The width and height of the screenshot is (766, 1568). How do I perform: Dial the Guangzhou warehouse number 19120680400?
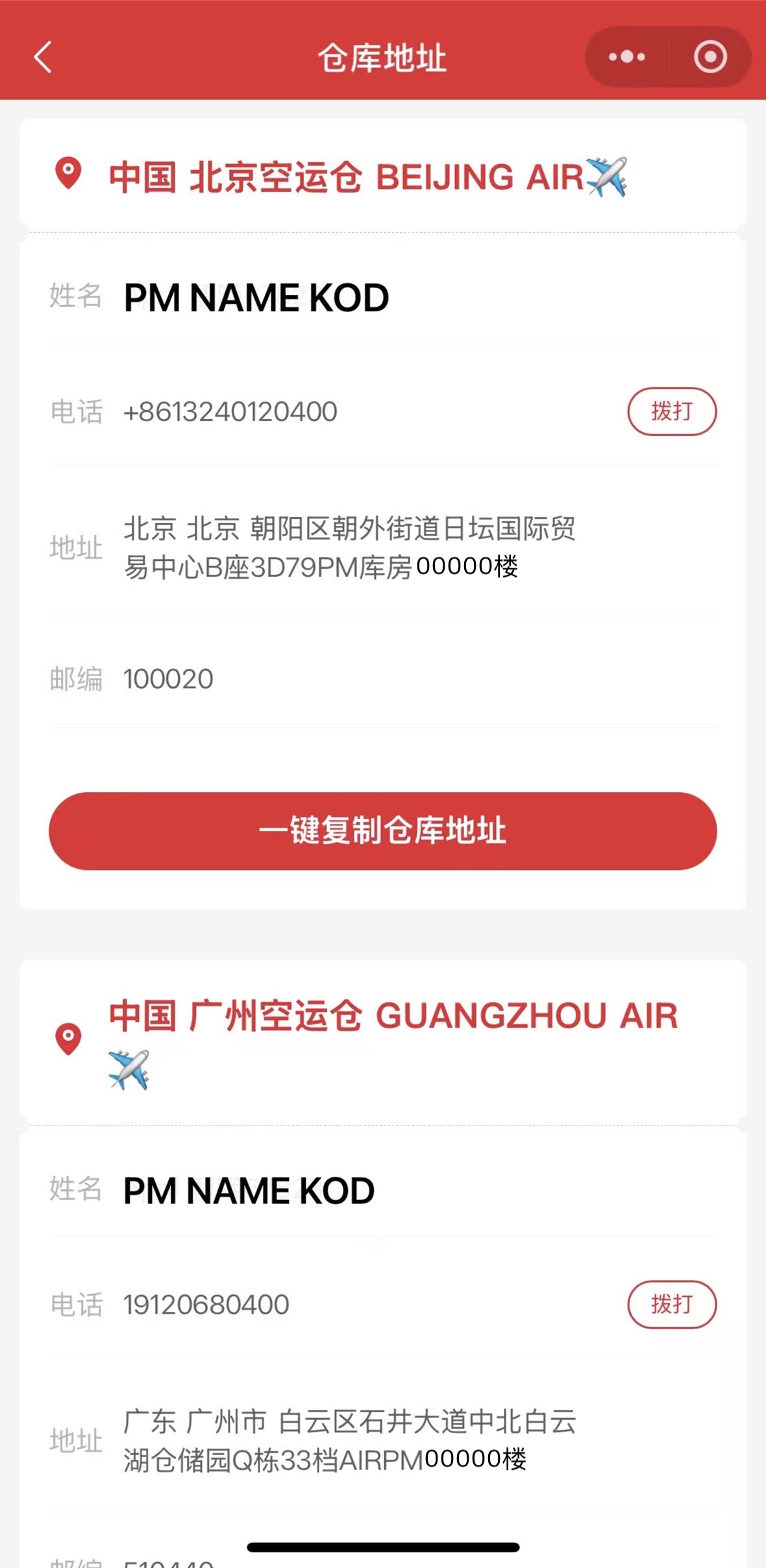[x=671, y=1304]
